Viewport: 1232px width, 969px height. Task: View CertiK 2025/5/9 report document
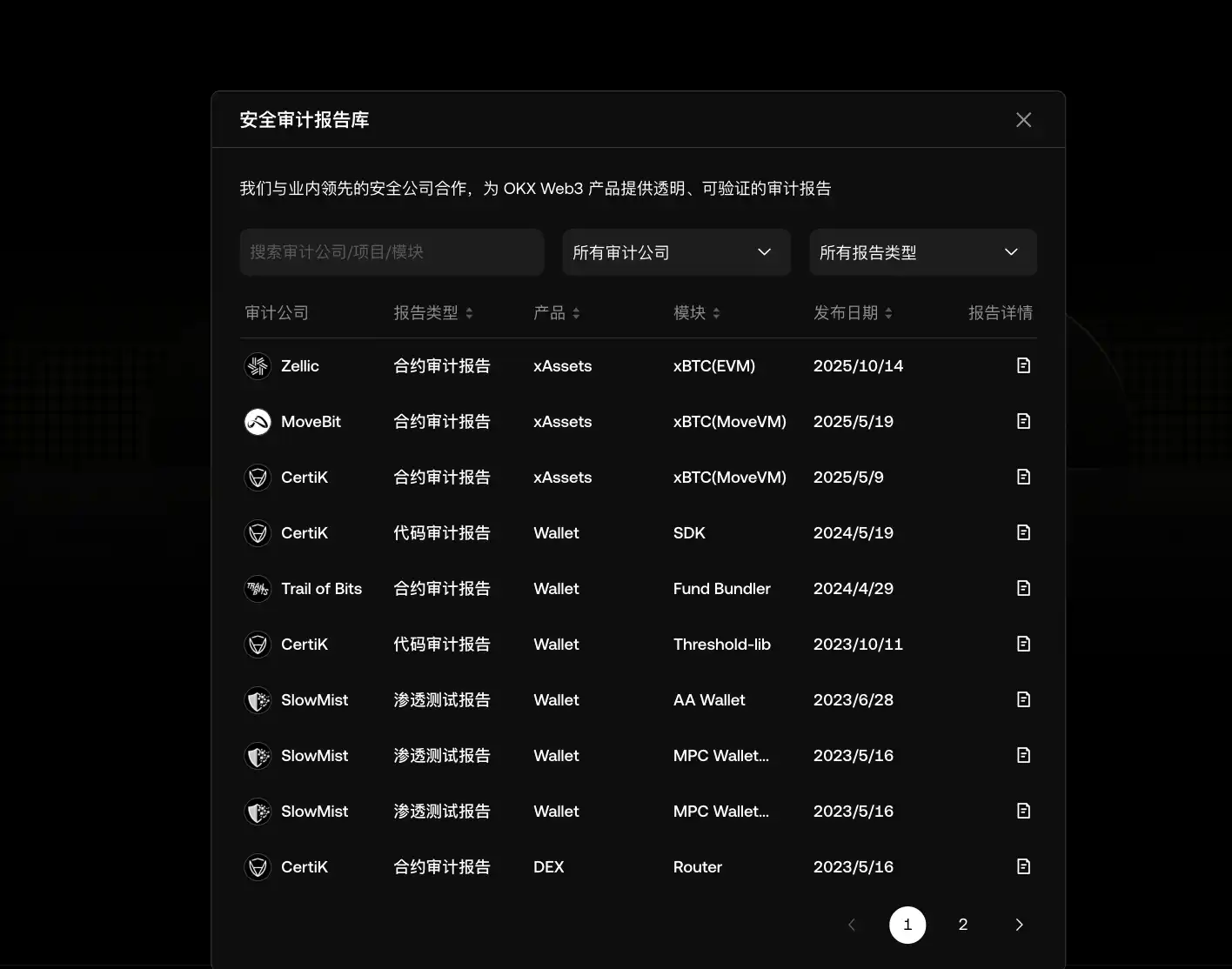pos(1023,477)
